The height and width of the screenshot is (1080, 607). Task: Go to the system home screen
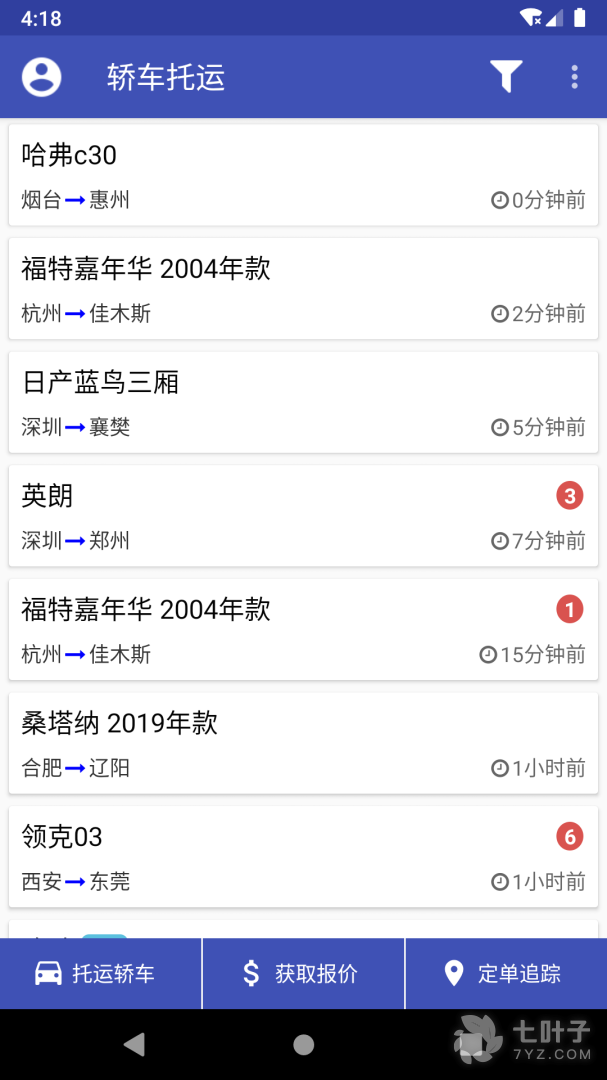point(304,1045)
